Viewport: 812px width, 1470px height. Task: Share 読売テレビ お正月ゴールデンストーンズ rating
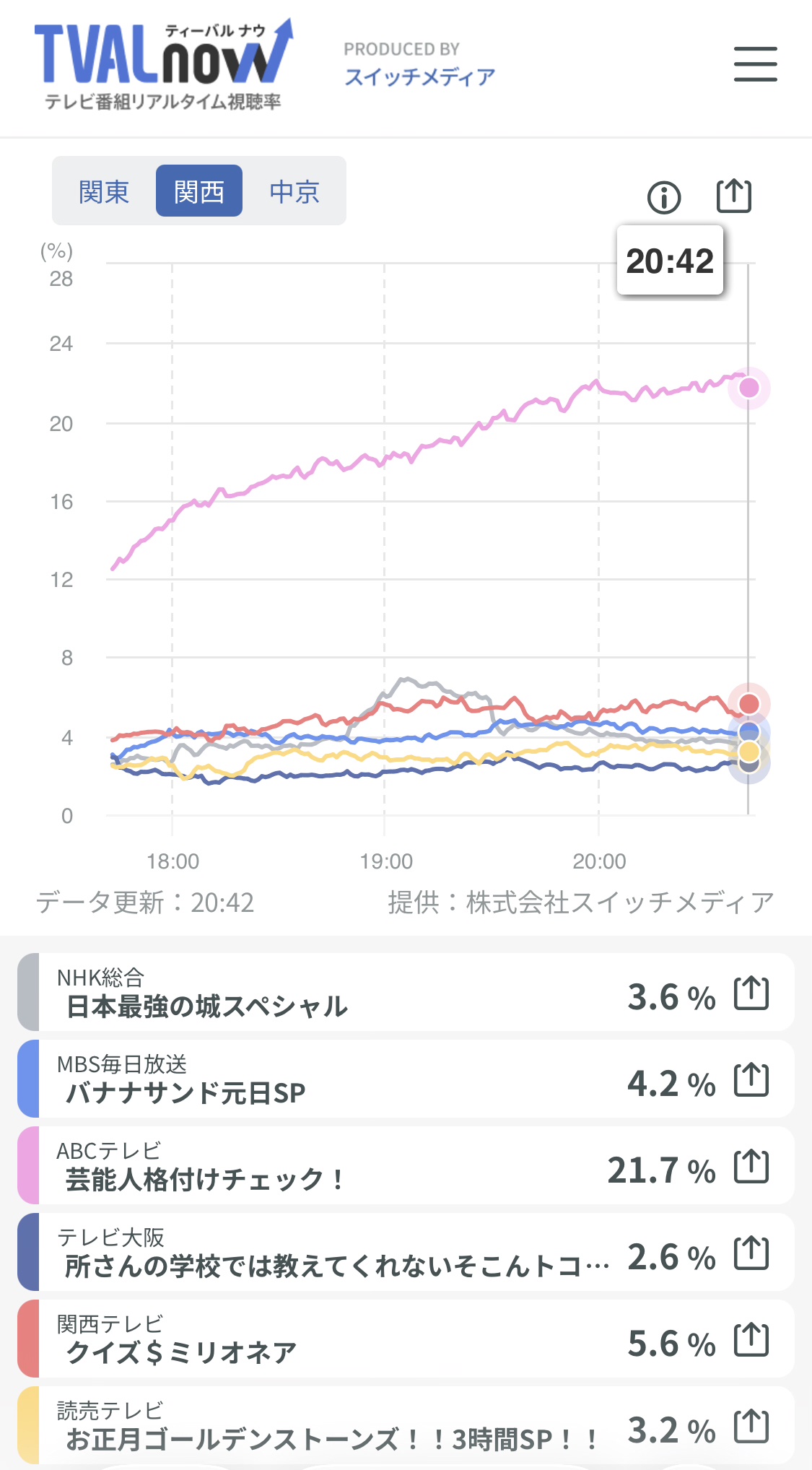coord(751,1427)
